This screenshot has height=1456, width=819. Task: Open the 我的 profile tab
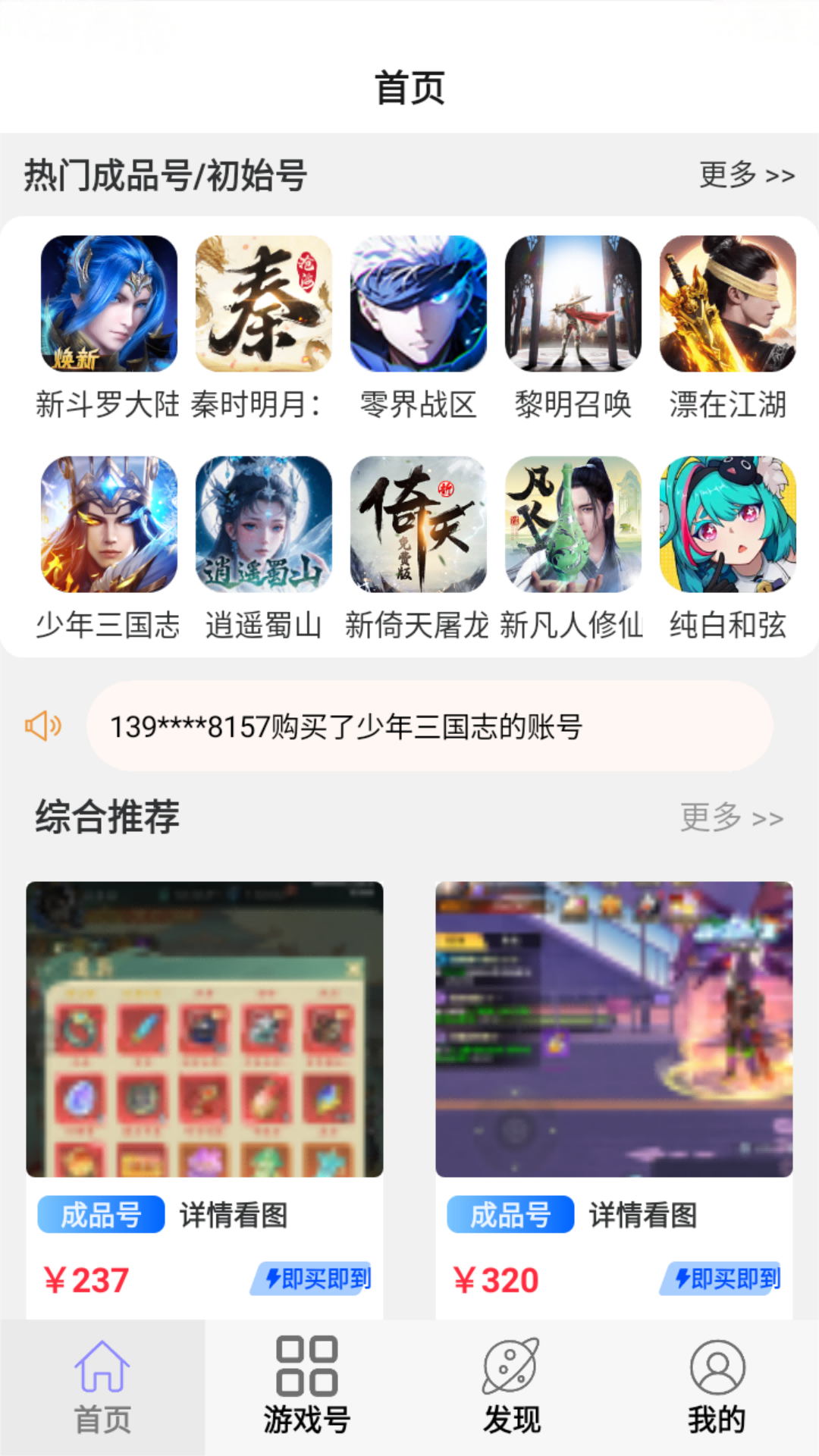717,1388
